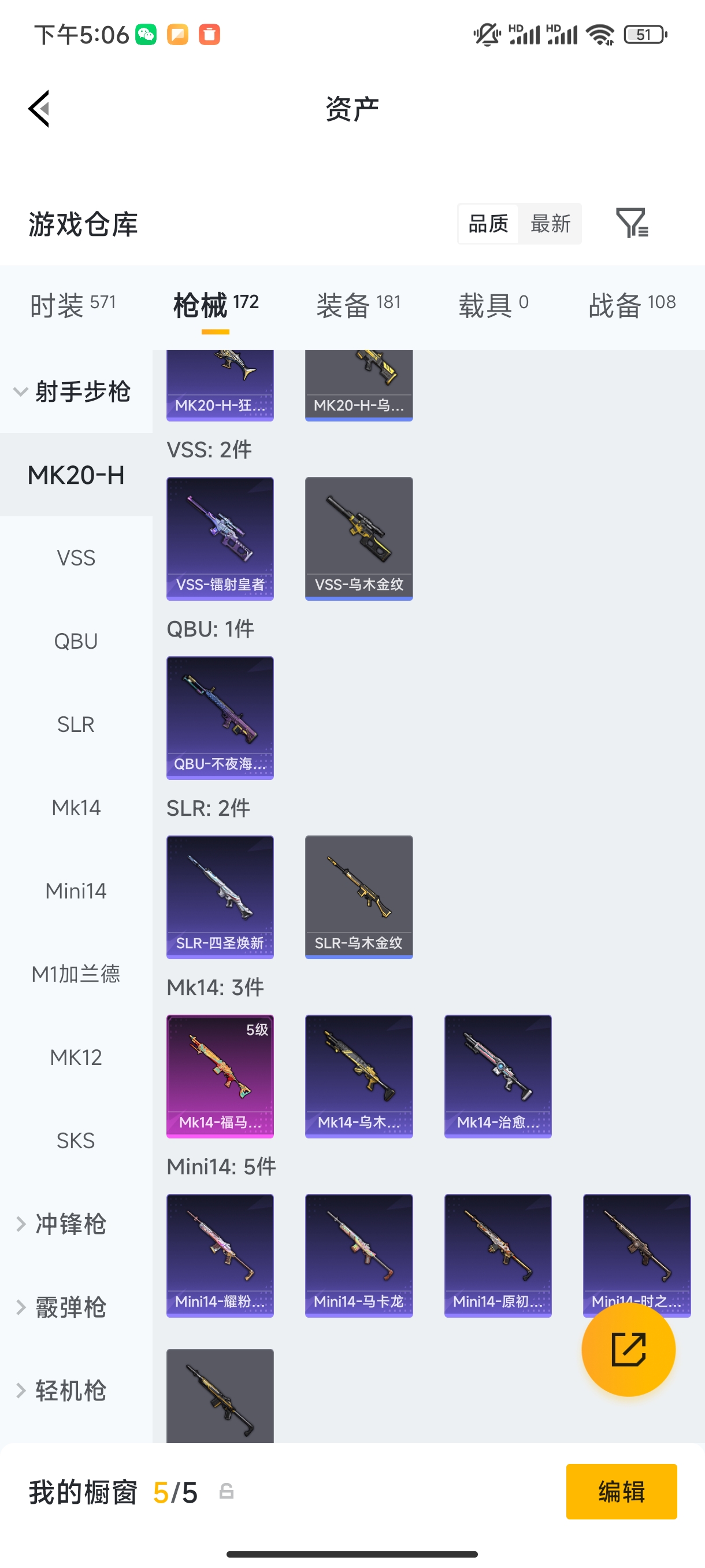The image size is (705, 1568).
Task: Open the Mini14-马卡龙 skin
Action: tap(359, 1255)
